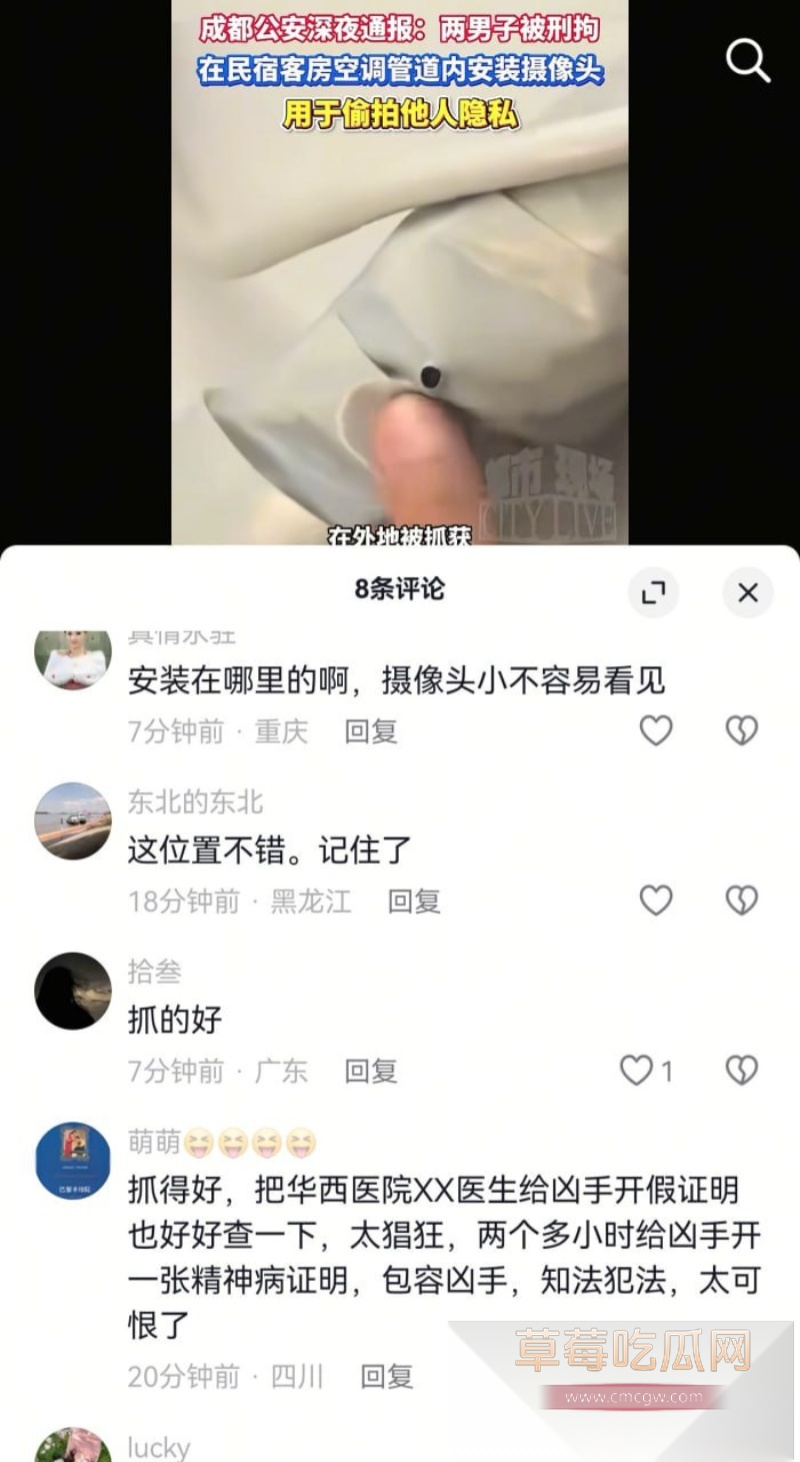
Task: Like 东北的东北's comment 这位置不错
Action: pyautogui.click(x=656, y=901)
